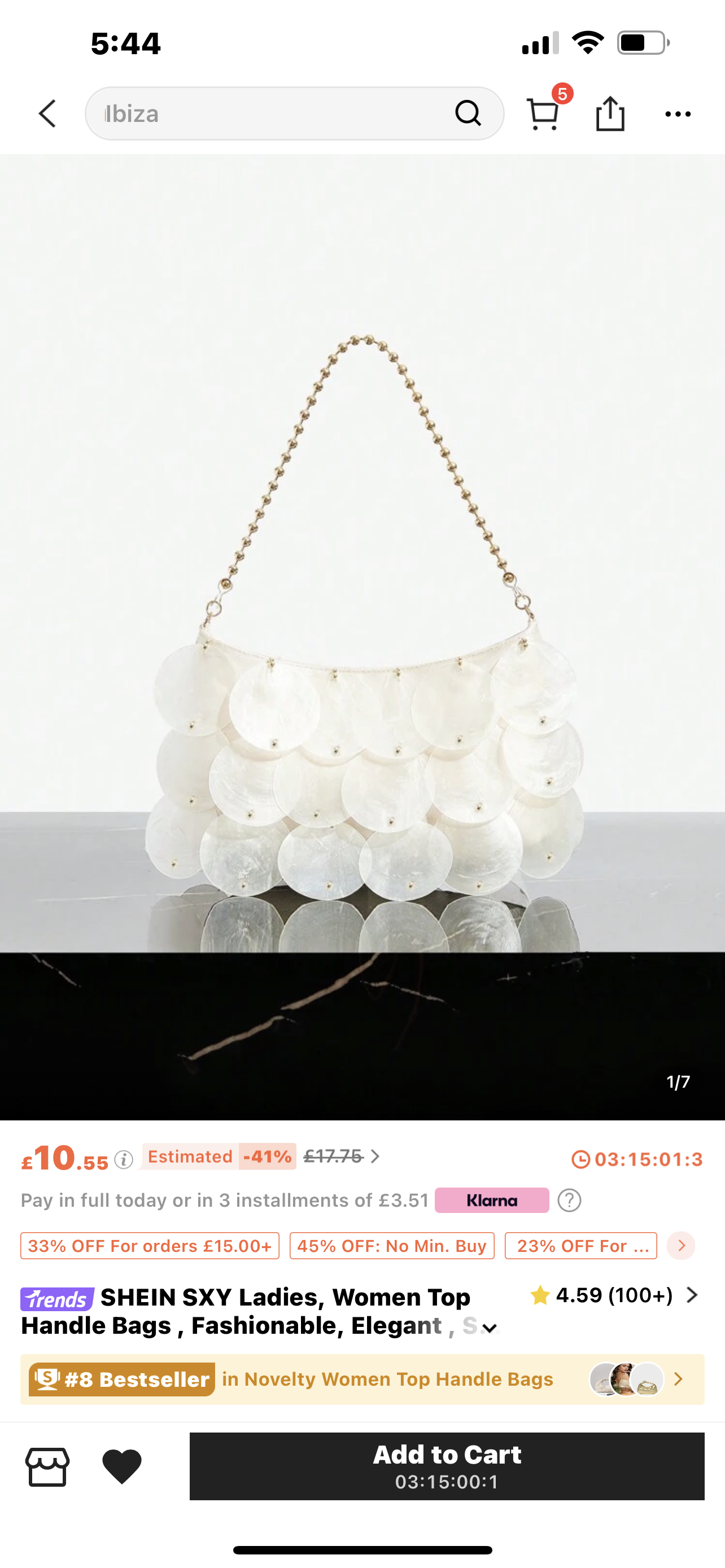This screenshot has height=1568, width=725.
Task: Open the three-dot overflow menu
Action: (x=678, y=114)
